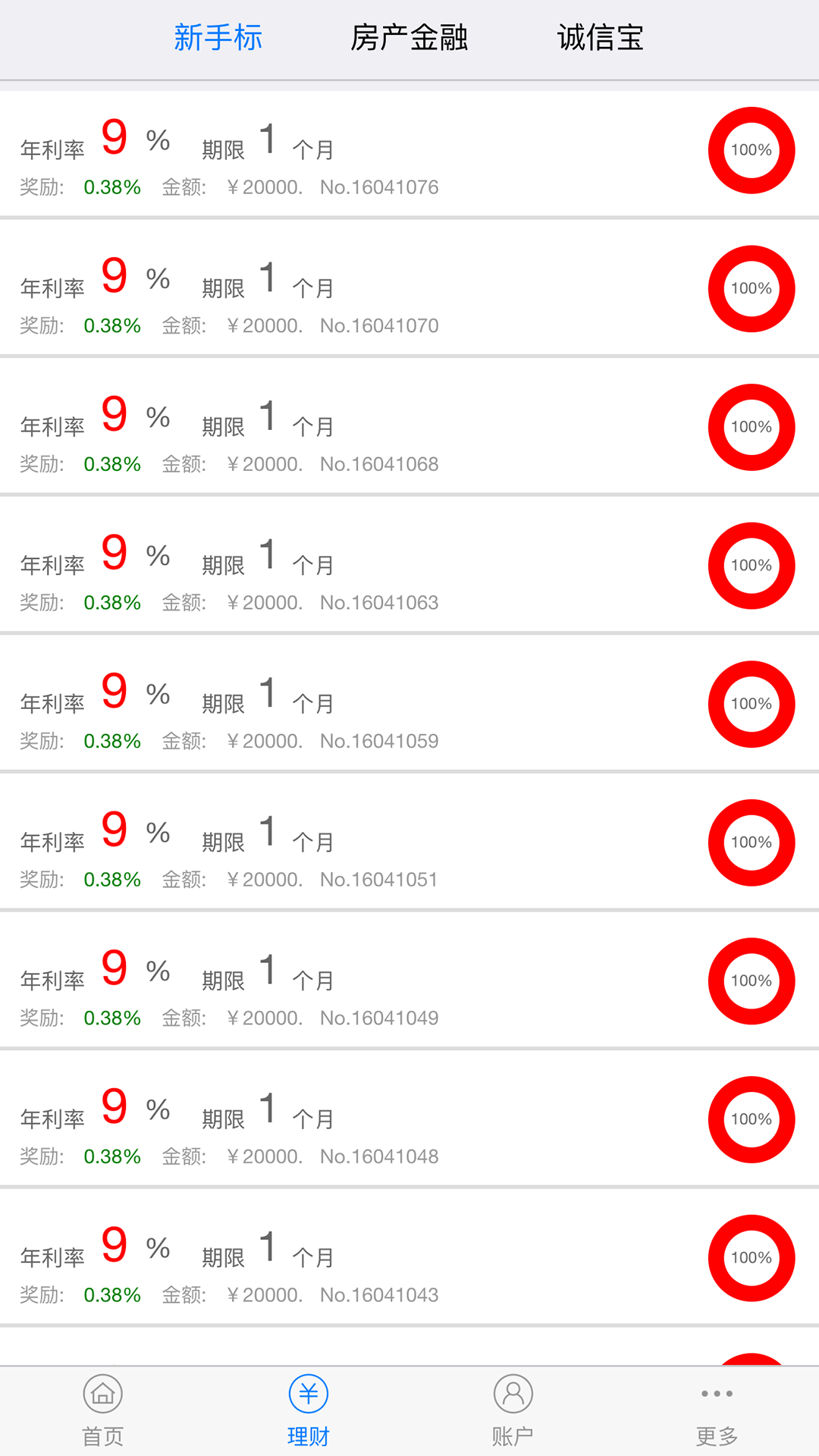The image size is (819, 1456).
Task: Select the 理财 tab in bottom bar
Action: tap(308, 1410)
